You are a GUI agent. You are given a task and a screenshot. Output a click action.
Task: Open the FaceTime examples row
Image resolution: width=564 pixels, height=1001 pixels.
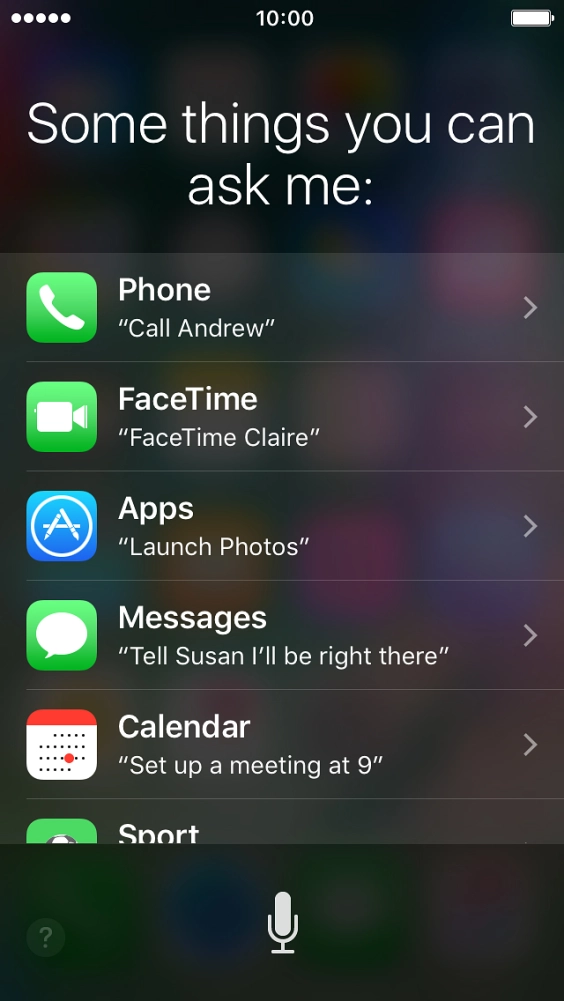coord(282,417)
